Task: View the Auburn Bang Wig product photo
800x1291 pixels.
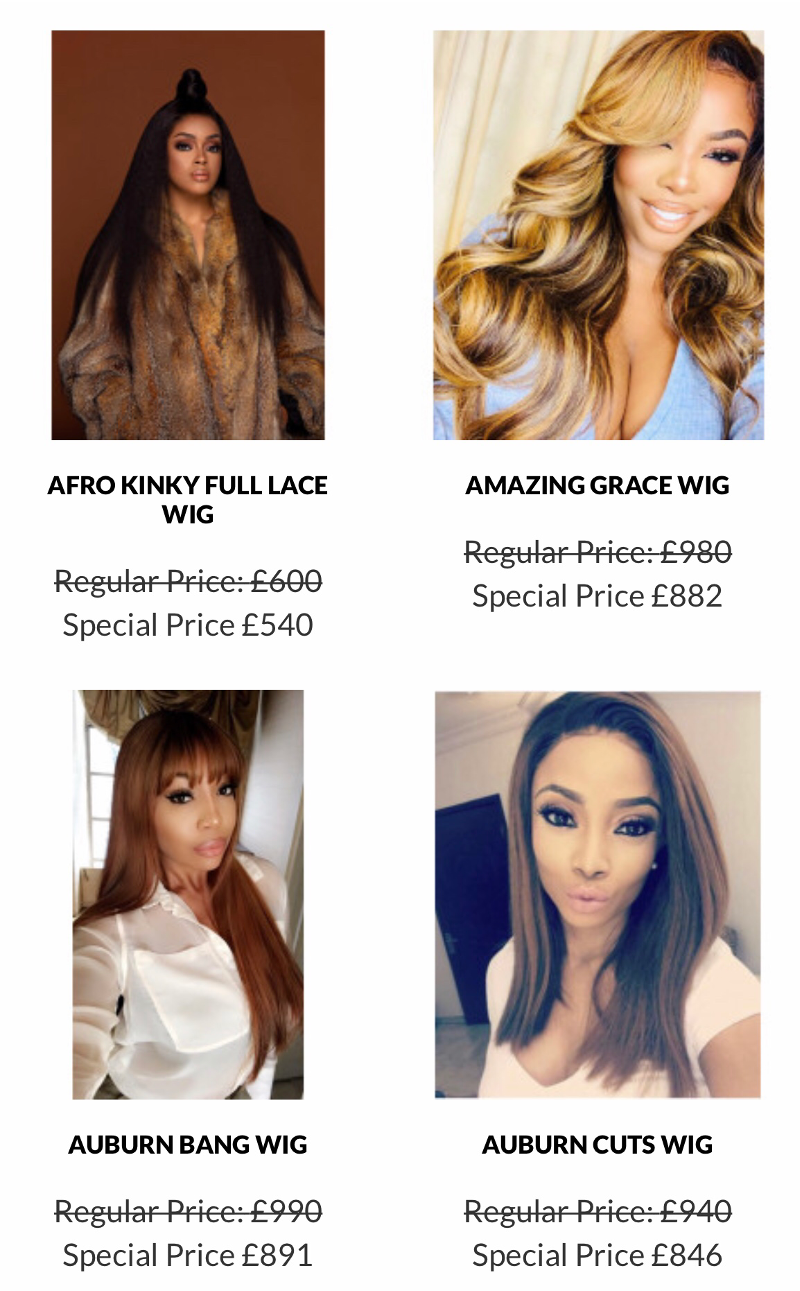Action: [188, 895]
